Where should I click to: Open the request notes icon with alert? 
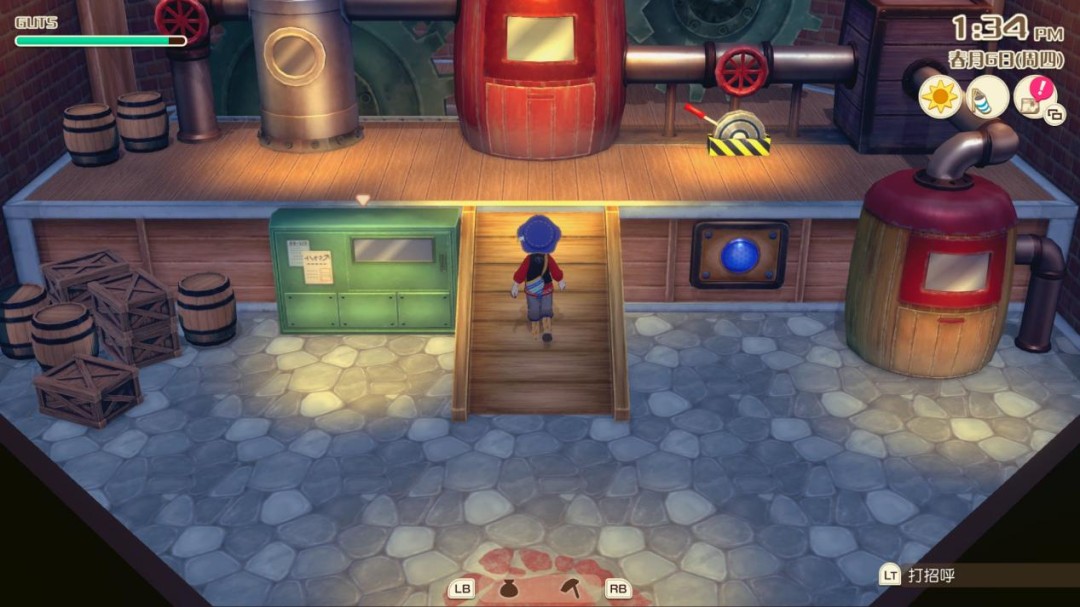tap(1034, 96)
